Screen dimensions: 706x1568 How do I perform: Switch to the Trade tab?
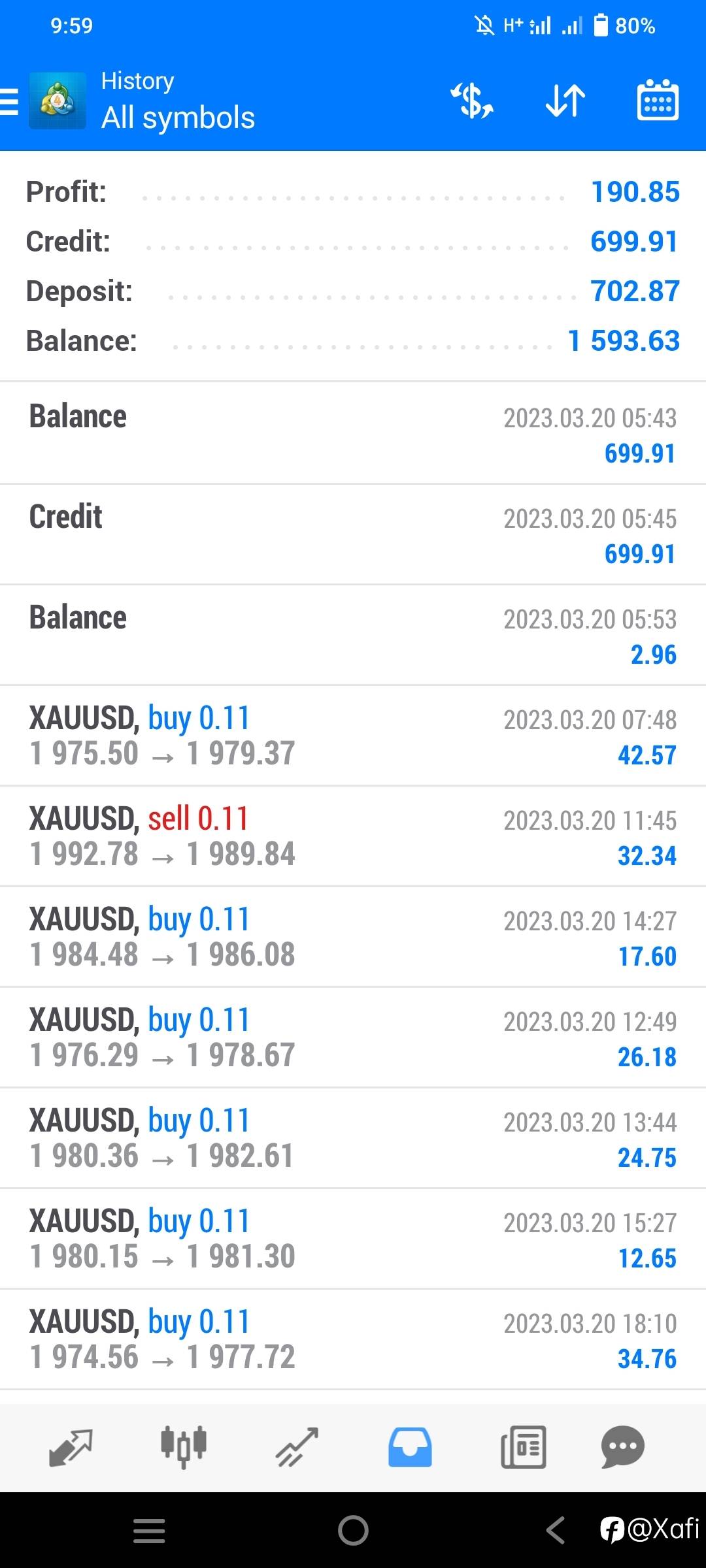297,1447
